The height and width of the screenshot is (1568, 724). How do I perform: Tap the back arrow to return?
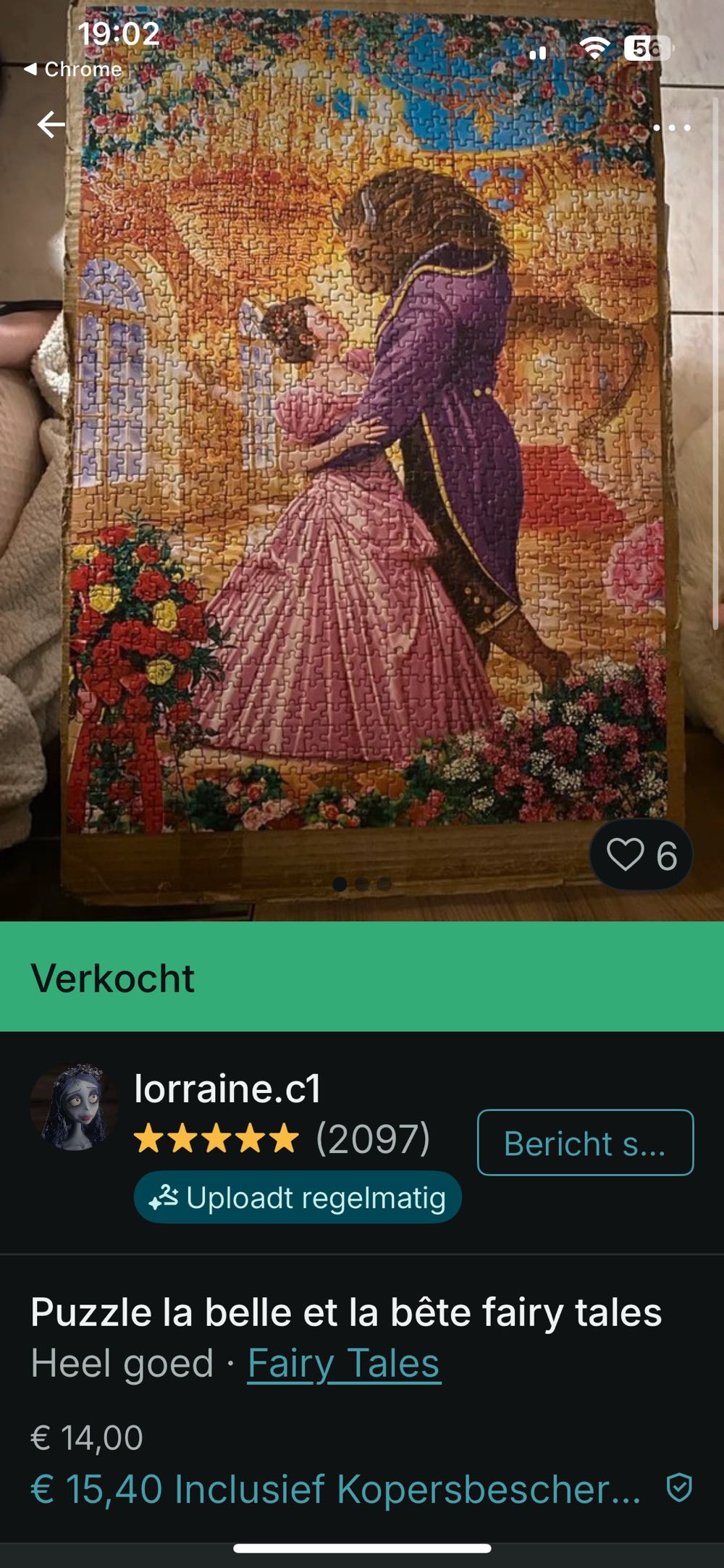coord(51,125)
